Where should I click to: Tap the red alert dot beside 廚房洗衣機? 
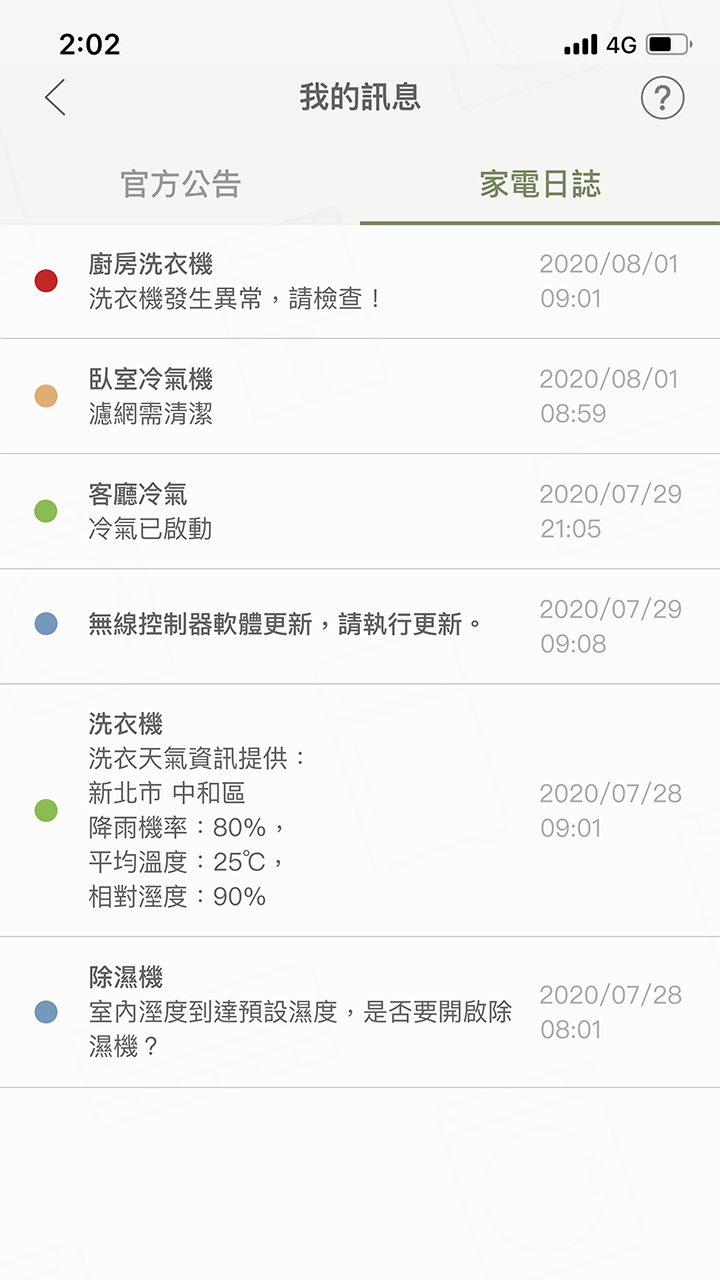45,281
